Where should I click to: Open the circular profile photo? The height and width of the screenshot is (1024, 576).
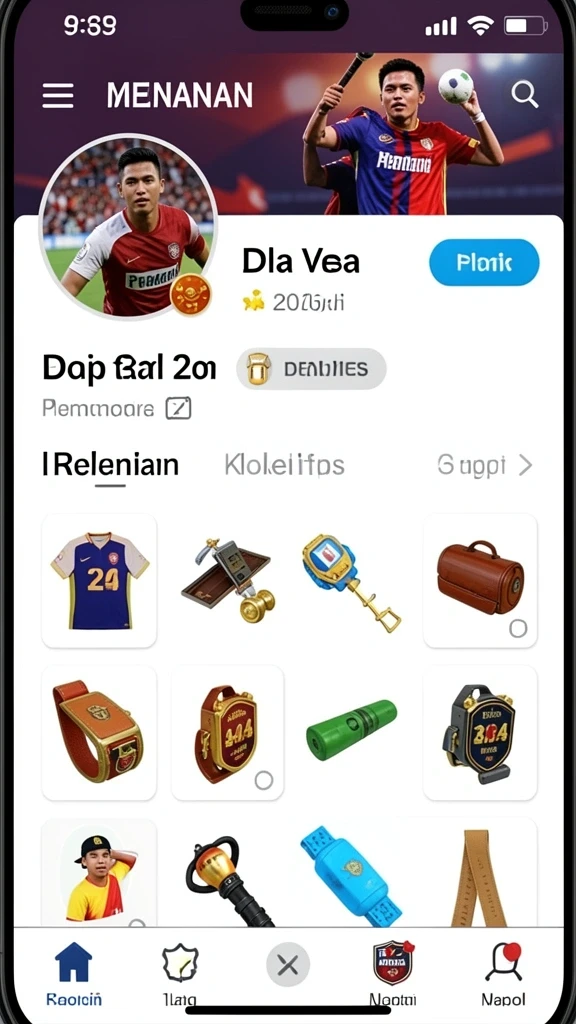point(128,227)
